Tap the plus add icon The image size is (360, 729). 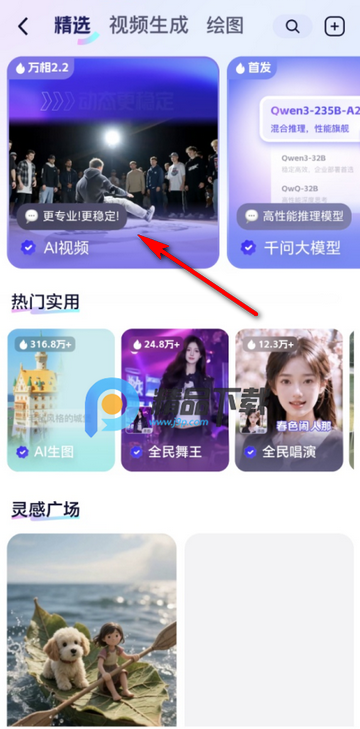tap(334, 27)
